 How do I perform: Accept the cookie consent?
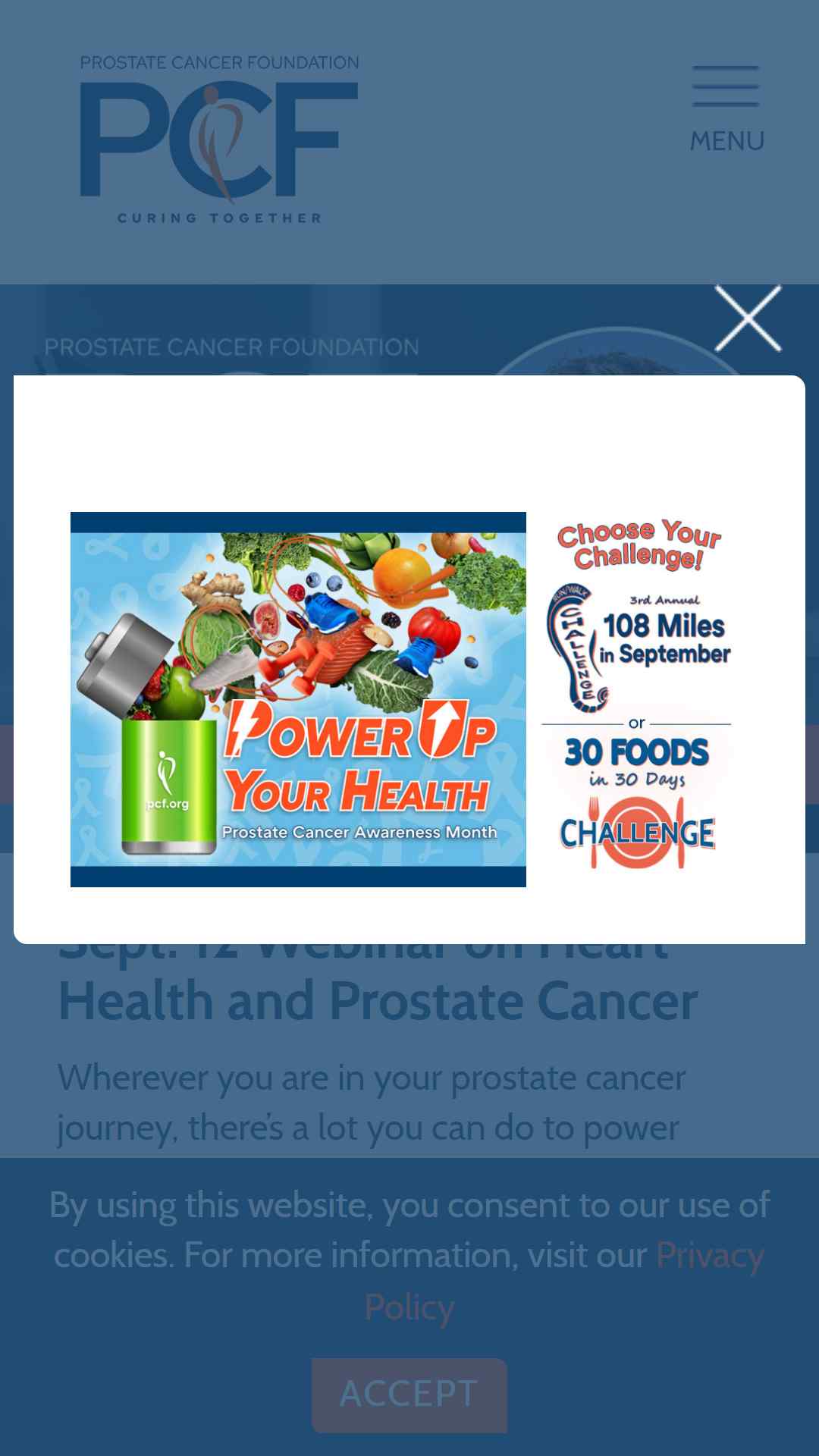click(409, 1394)
